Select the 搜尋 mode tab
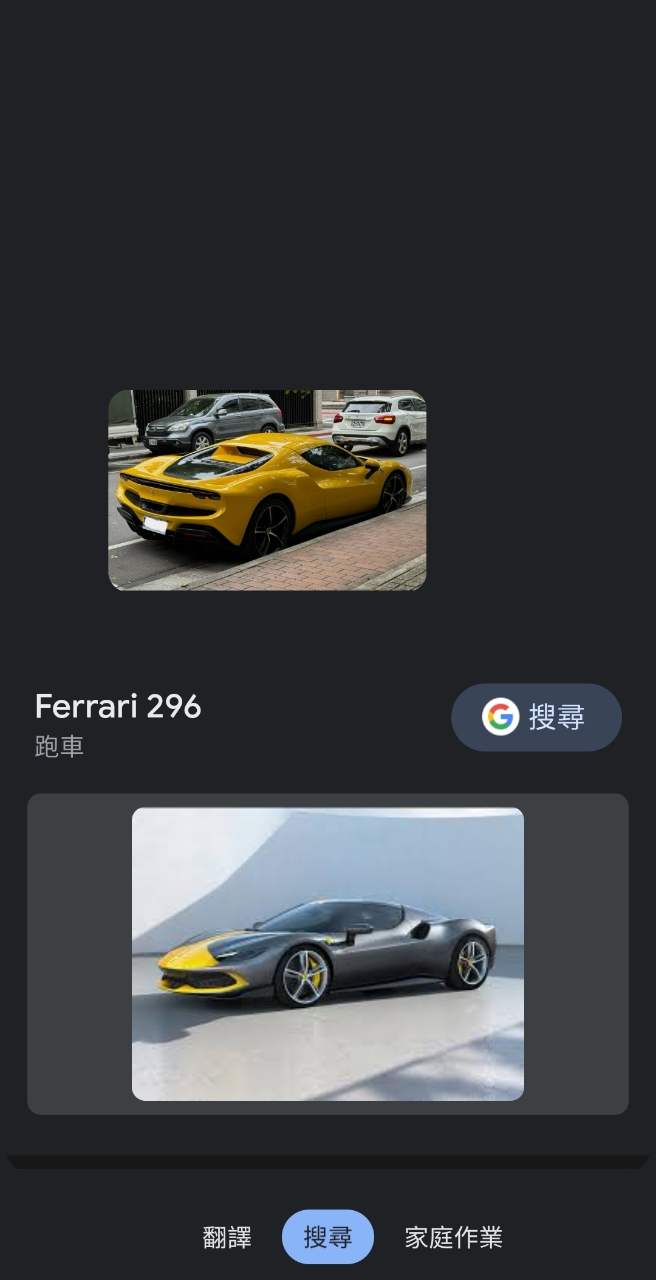Viewport: 656px width, 1280px height. click(x=328, y=1237)
